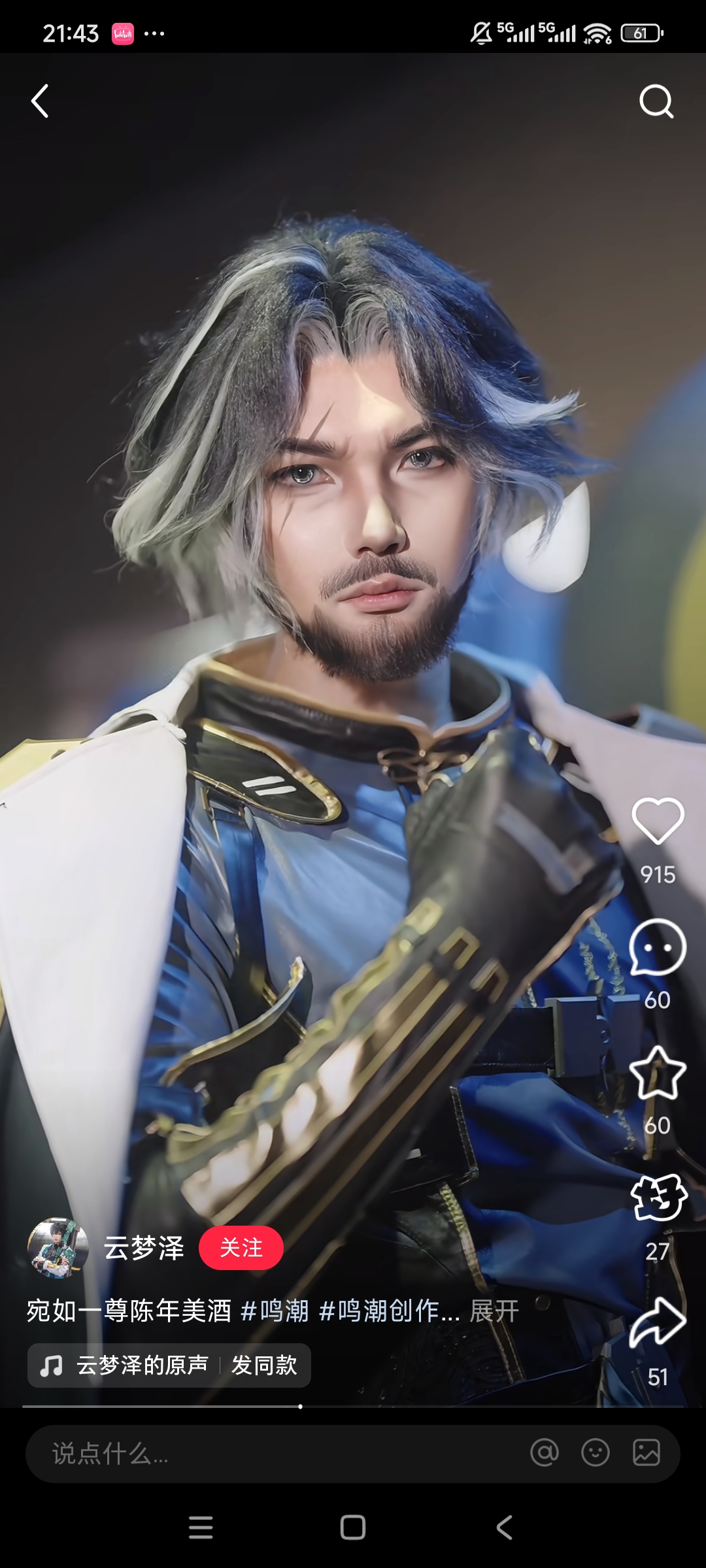Open the comments bubble icon
This screenshot has height=1568, width=706.
pyautogui.click(x=658, y=947)
